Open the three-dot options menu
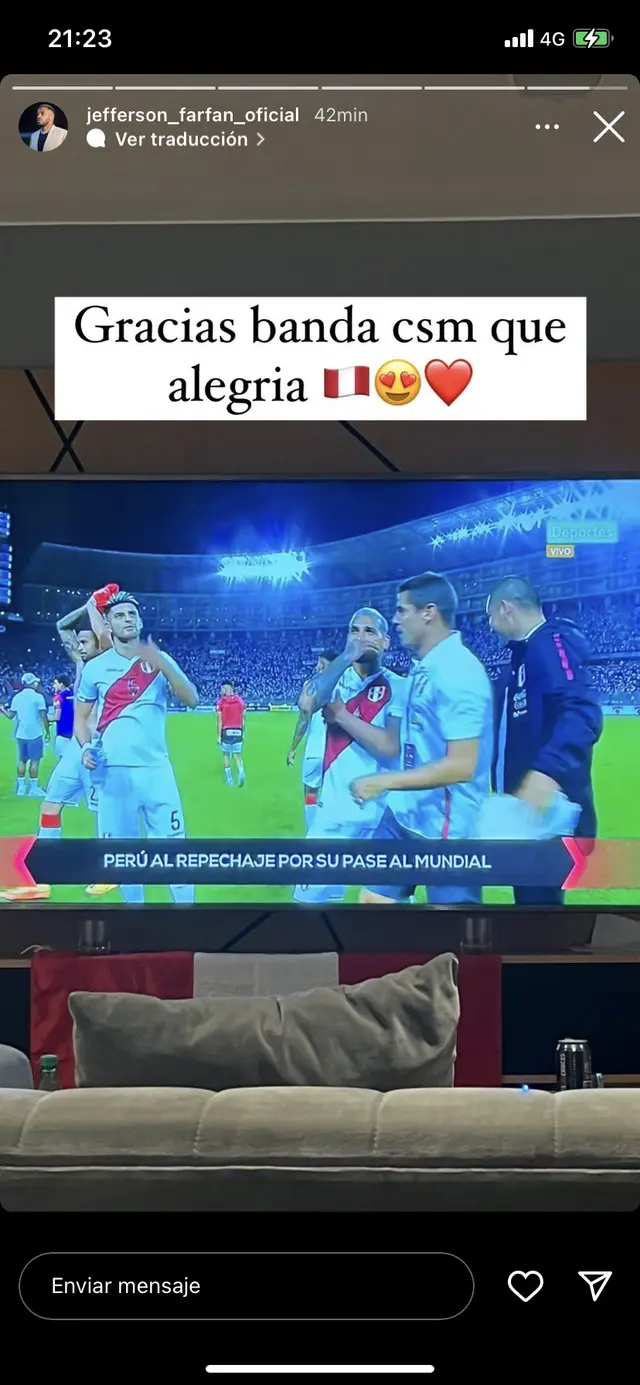Viewport: 640px width, 1385px height. coord(547,127)
